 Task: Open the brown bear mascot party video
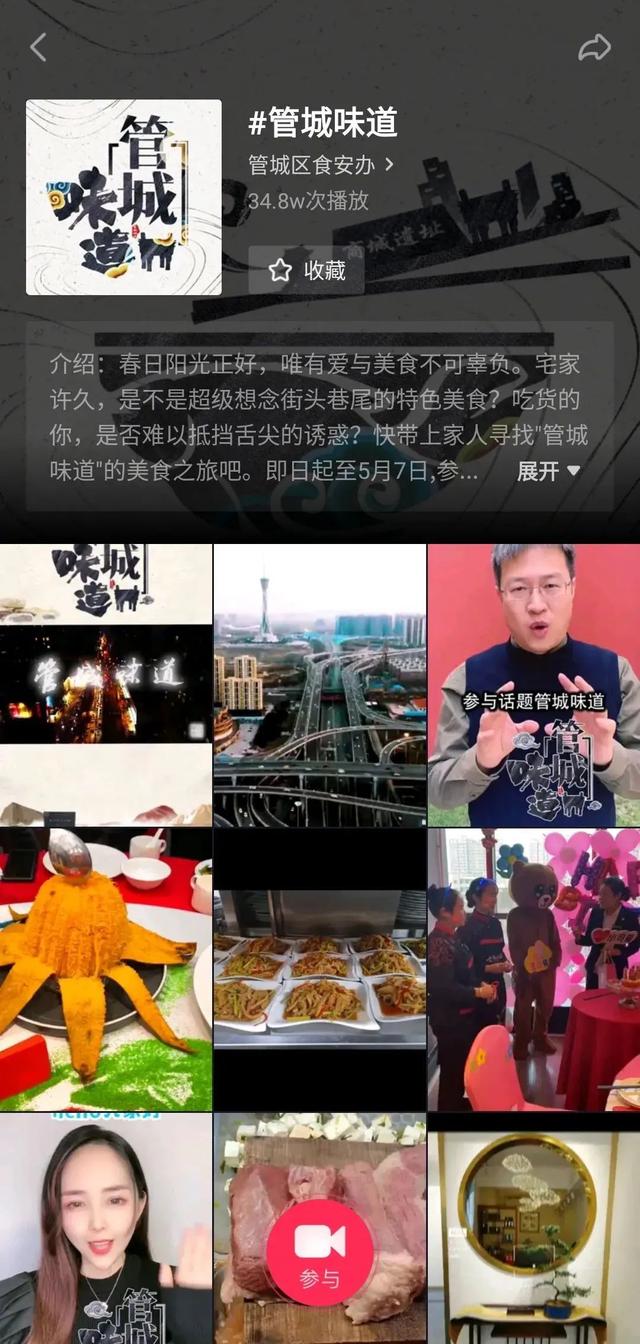point(534,968)
